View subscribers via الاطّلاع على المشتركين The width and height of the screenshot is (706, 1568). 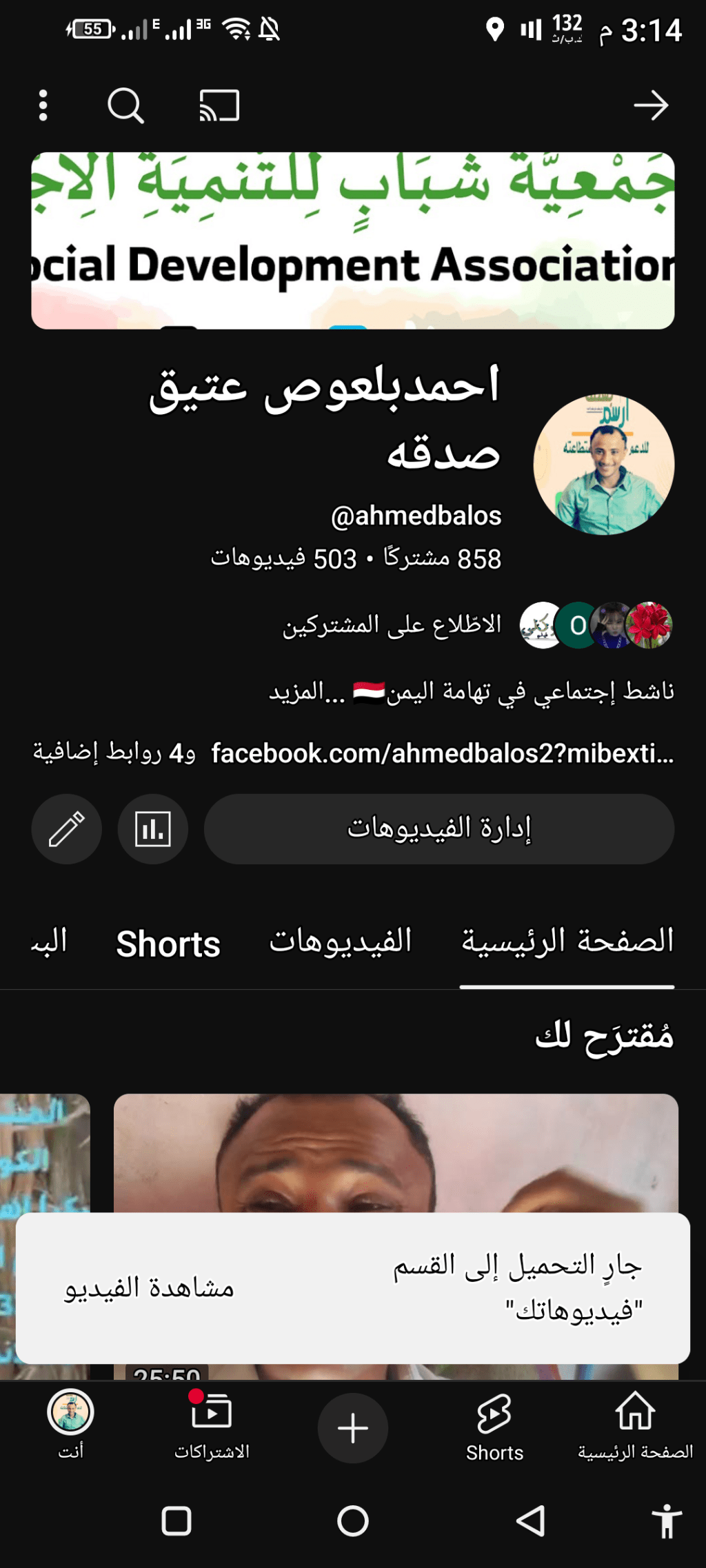click(x=392, y=624)
